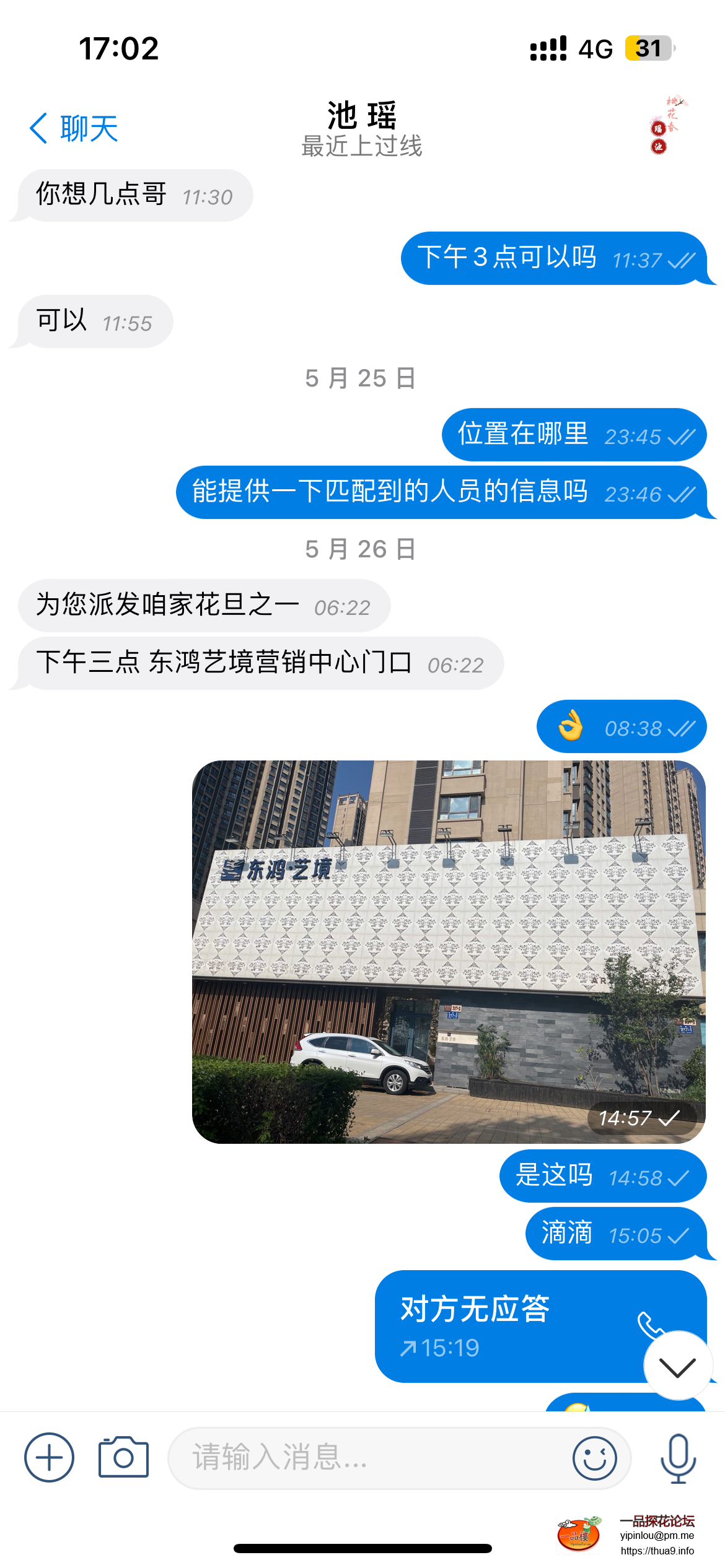Open the 东鸿艺境 building photo

point(449,951)
